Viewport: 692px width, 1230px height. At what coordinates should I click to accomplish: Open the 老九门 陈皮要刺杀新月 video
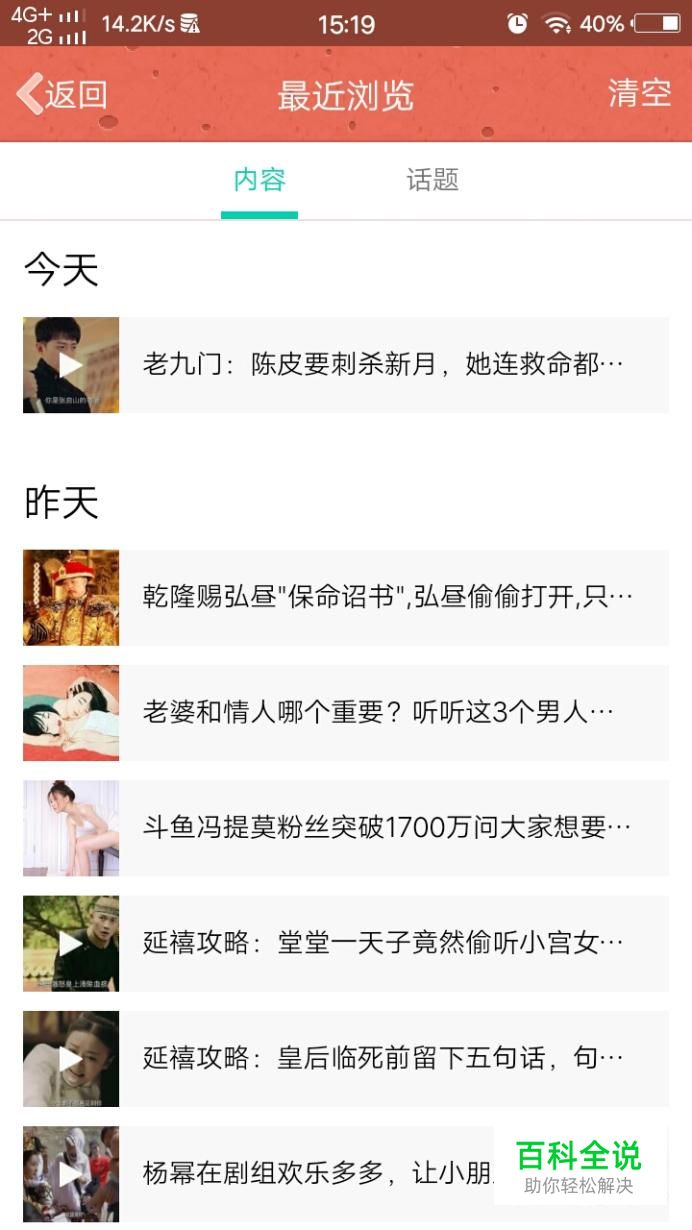(346, 365)
